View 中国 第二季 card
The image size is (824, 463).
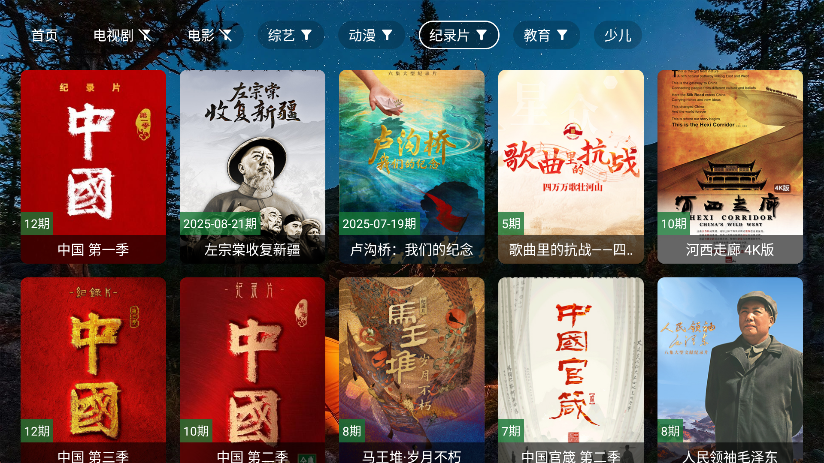point(252,370)
